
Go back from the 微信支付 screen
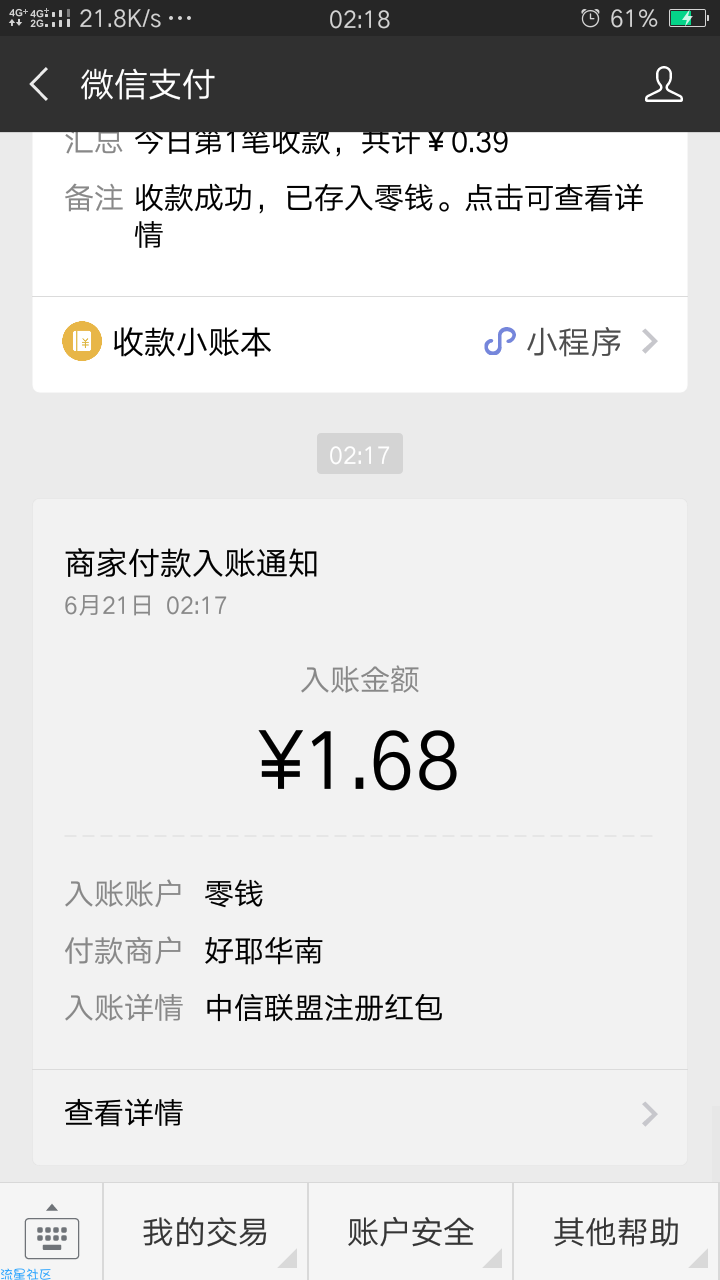[x=39, y=85]
